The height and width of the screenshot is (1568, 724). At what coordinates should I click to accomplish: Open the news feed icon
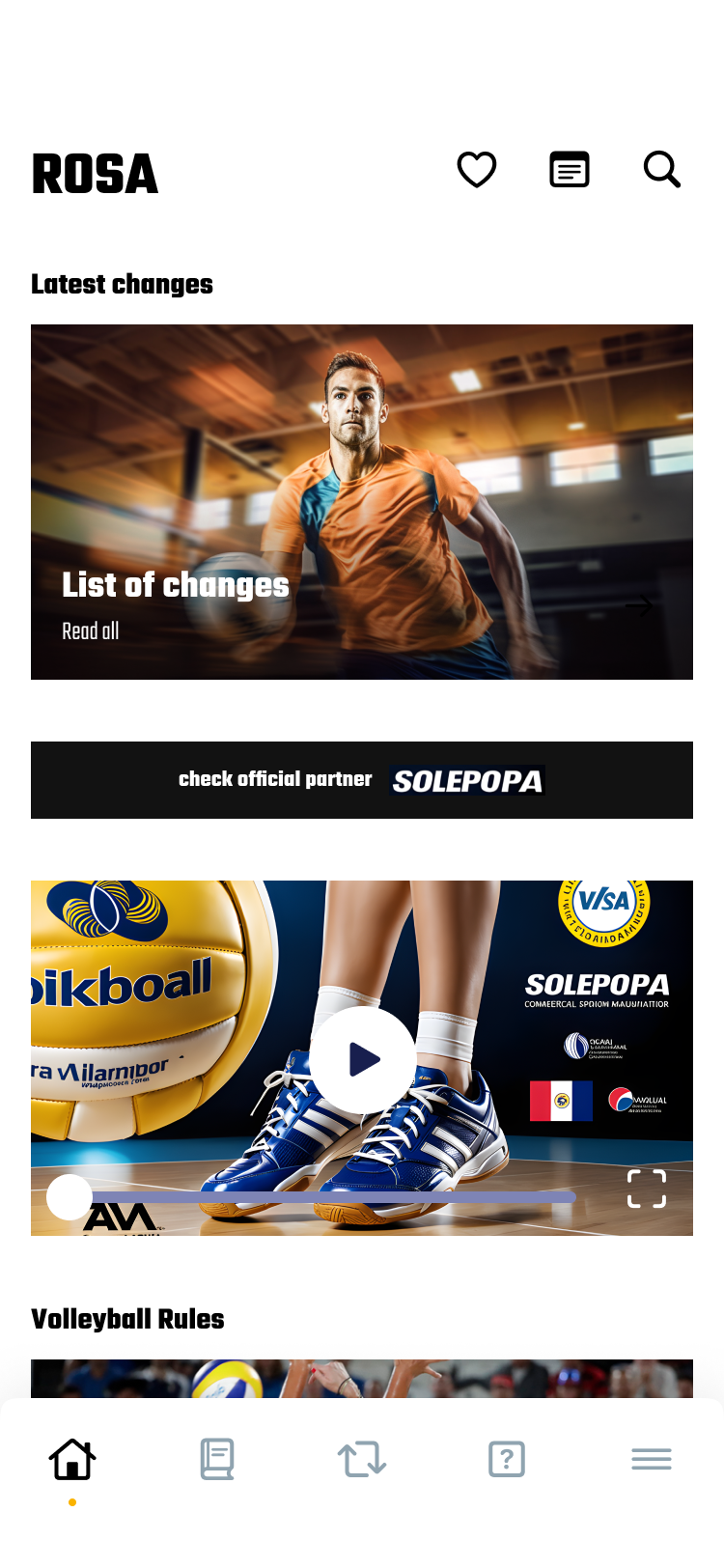[x=570, y=170]
